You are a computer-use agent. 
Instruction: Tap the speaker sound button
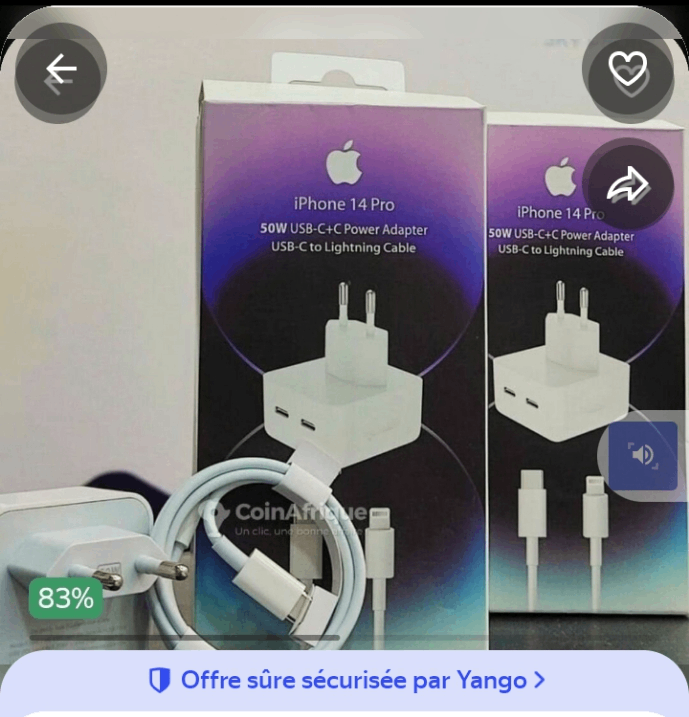pyautogui.click(x=643, y=456)
